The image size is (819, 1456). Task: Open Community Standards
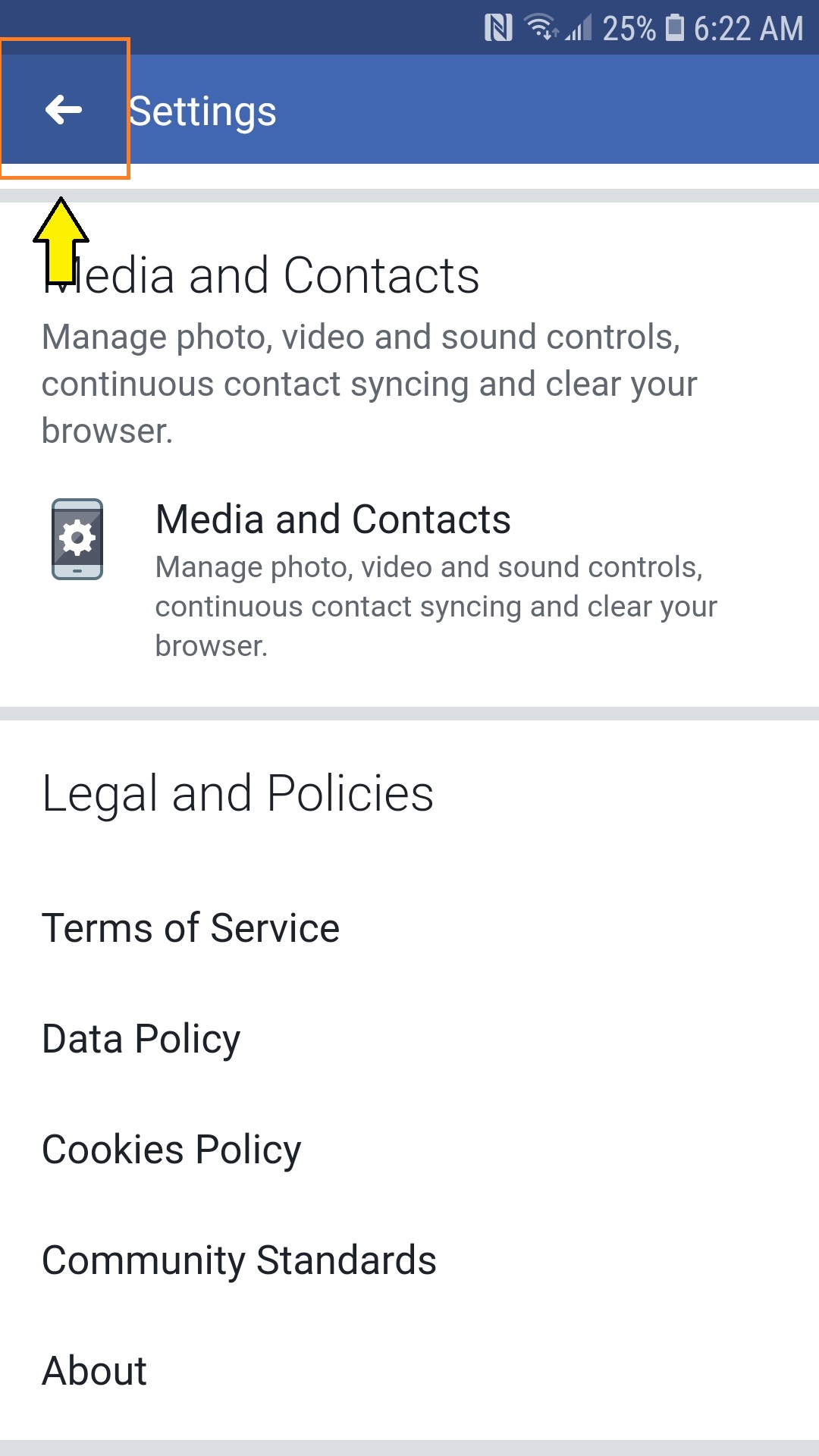240,1260
